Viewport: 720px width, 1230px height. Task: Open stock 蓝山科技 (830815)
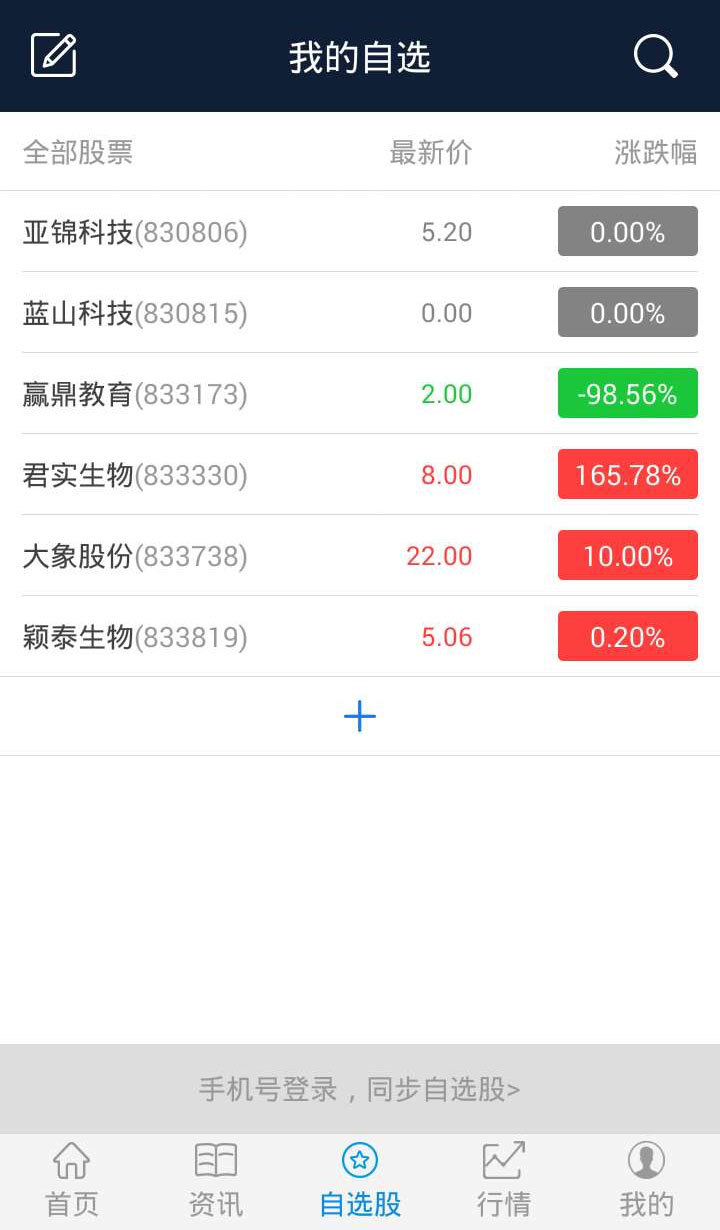tap(135, 313)
